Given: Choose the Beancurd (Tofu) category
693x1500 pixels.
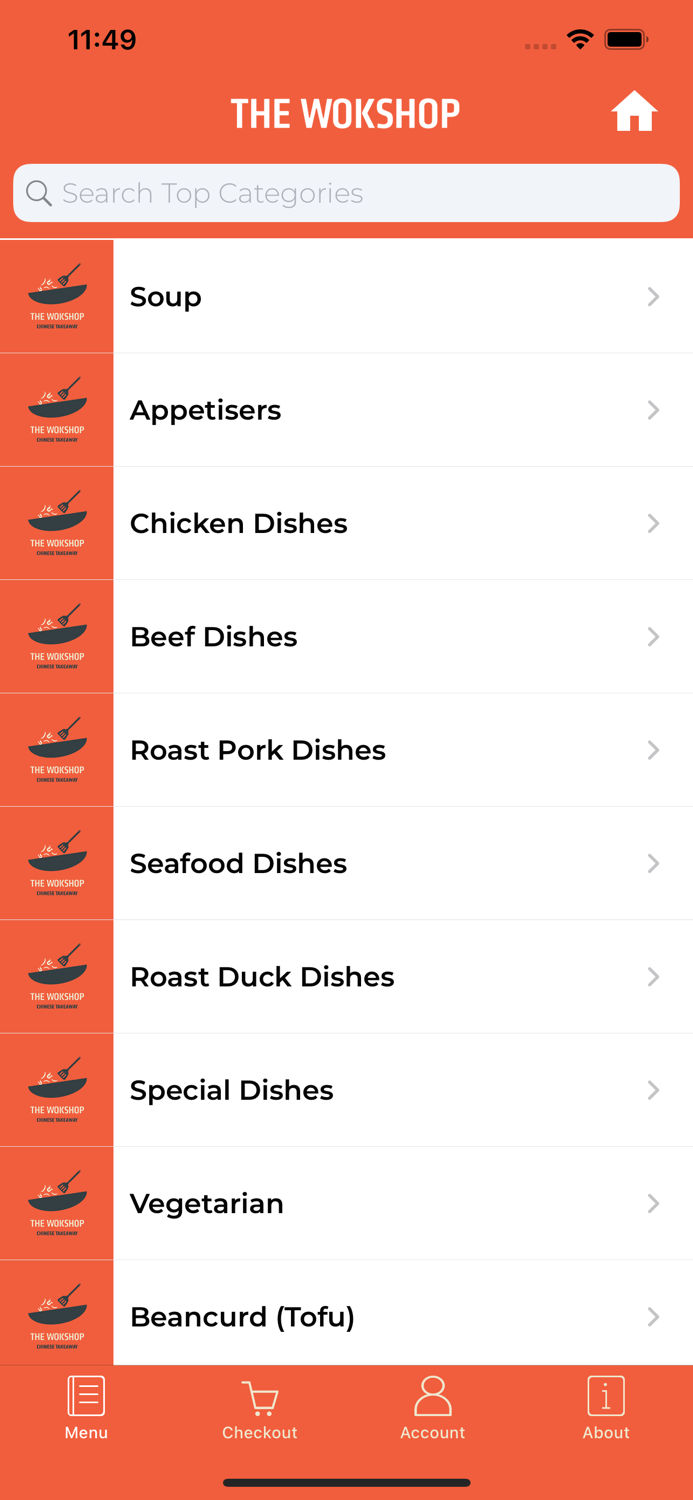Looking at the screenshot, I should click(x=346, y=1315).
